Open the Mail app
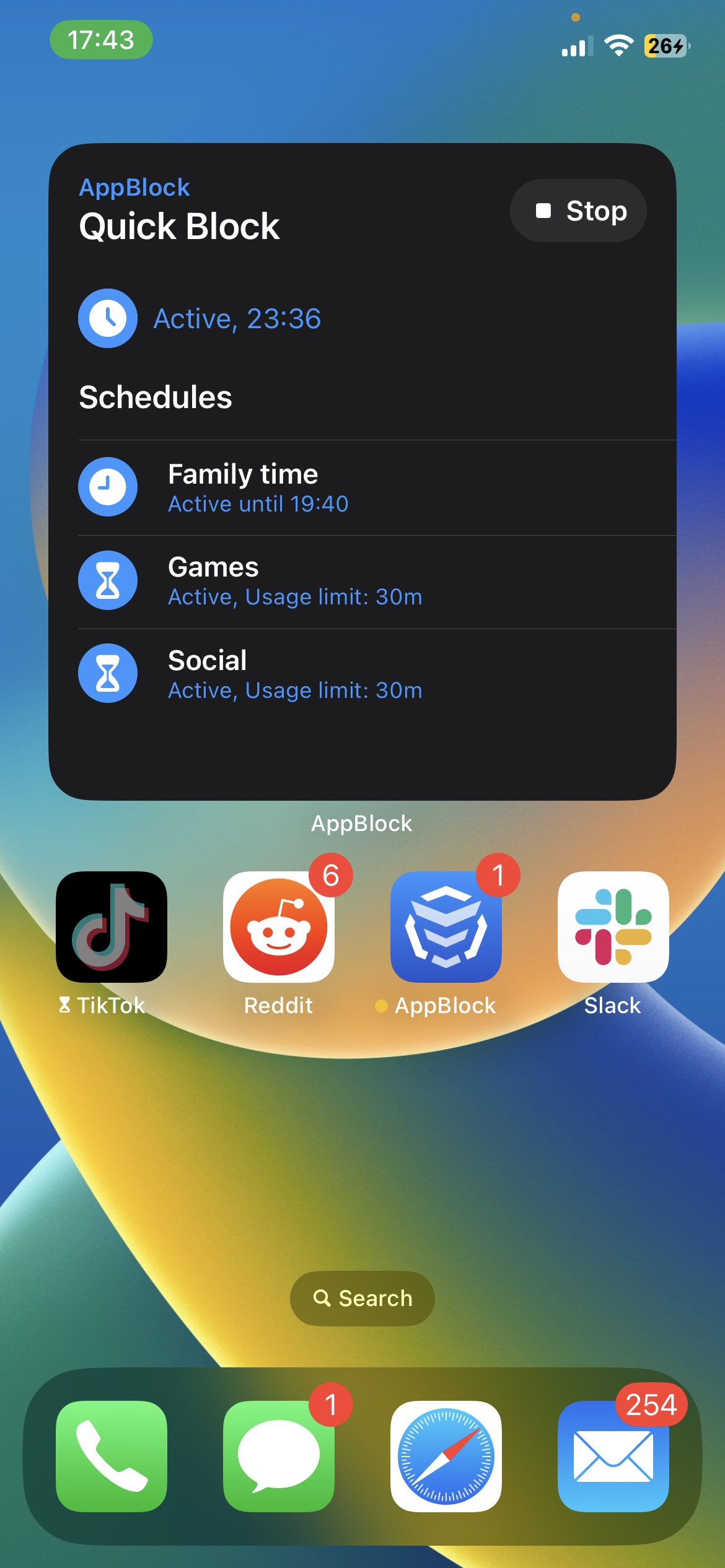The width and height of the screenshot is (725, 1568). [613, 1456]
